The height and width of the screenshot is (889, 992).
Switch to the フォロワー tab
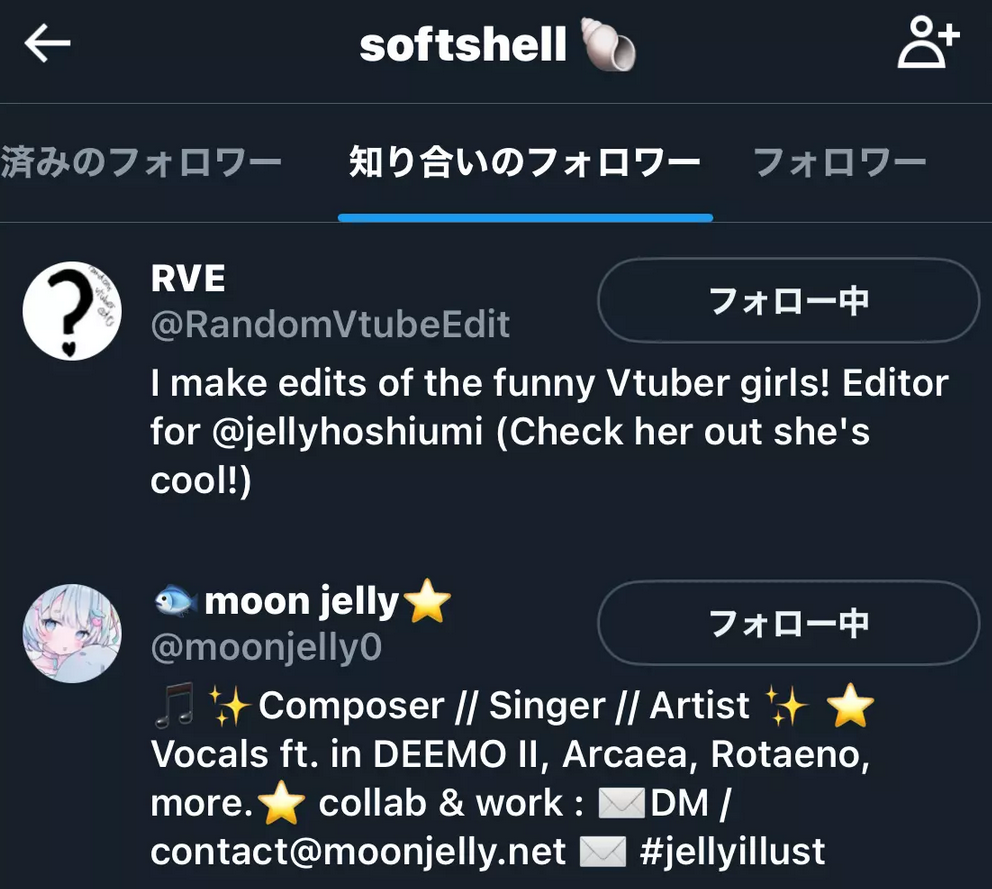(x=839, y=162)
